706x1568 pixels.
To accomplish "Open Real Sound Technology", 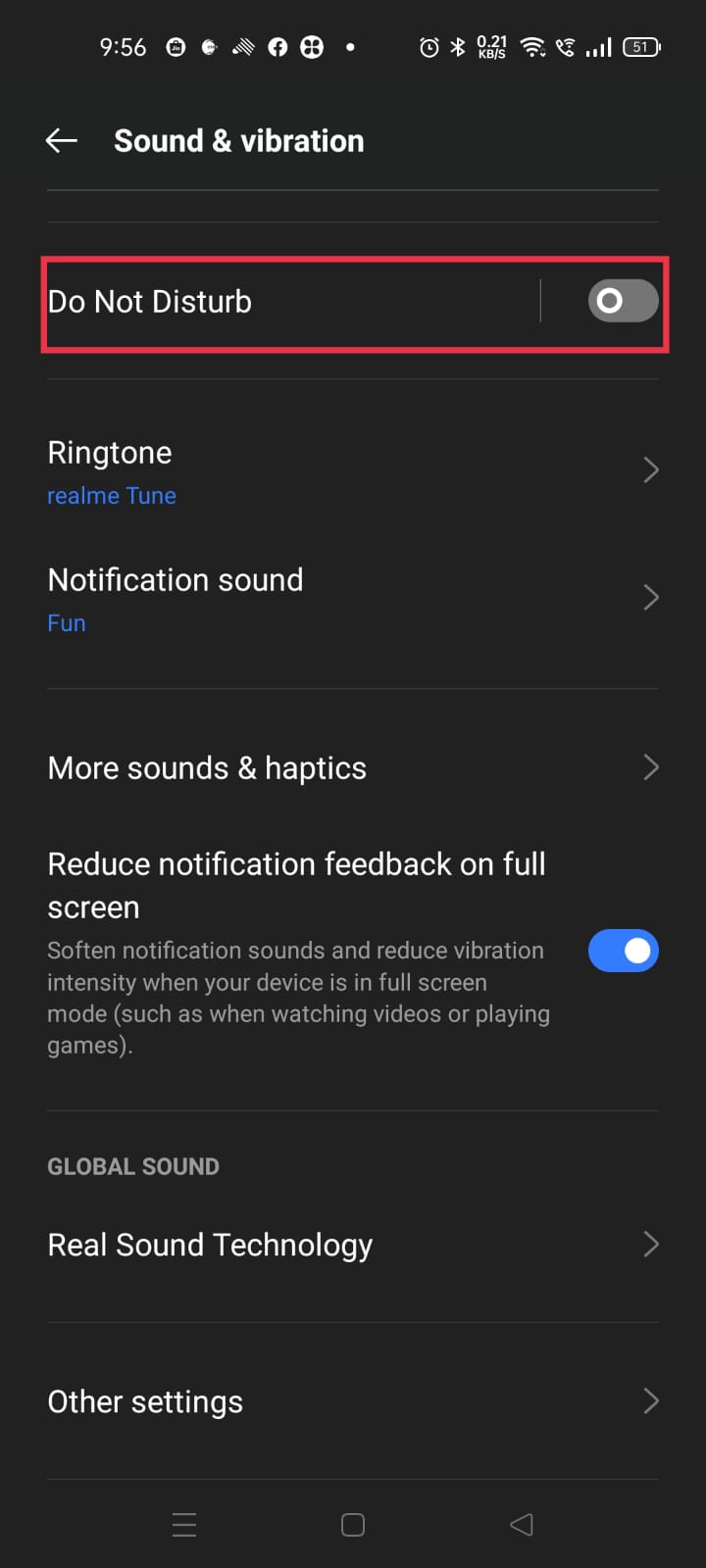I will pyautogui.click(x=353, y=1245).
